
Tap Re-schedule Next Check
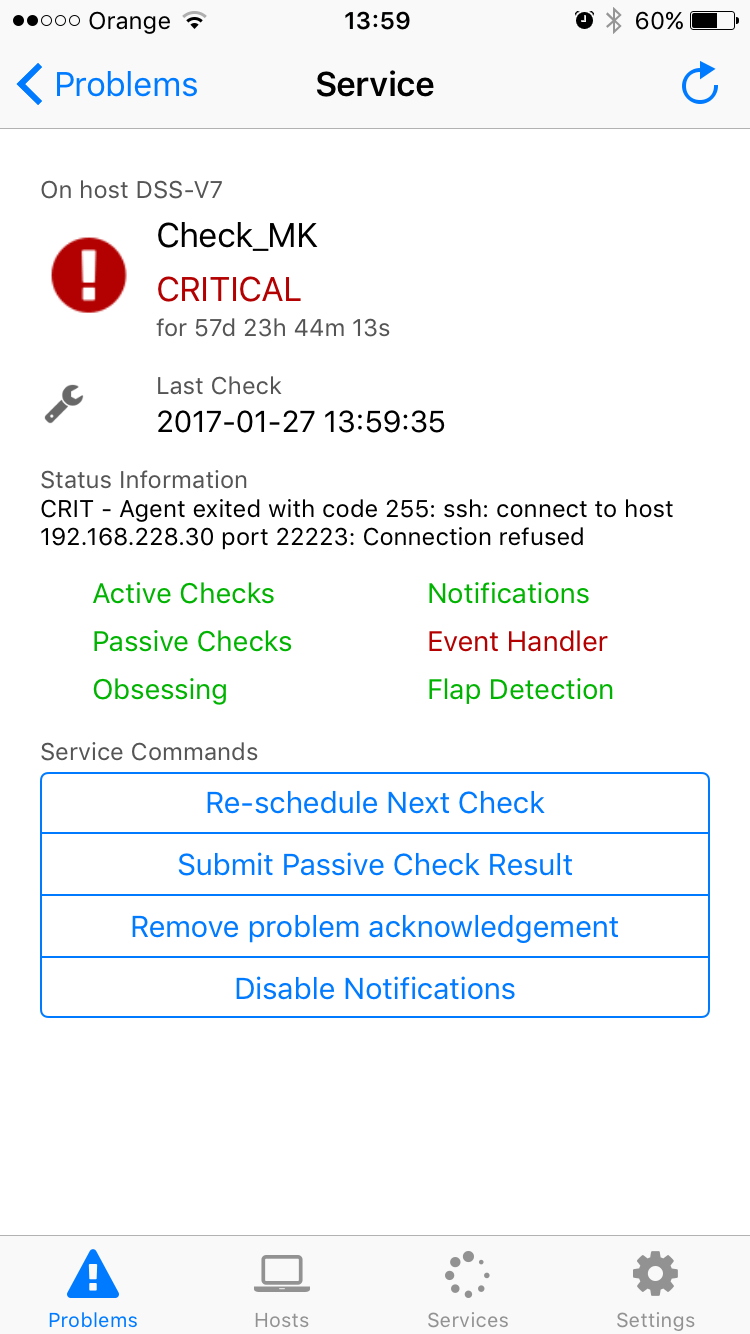[x=375, y=803]
